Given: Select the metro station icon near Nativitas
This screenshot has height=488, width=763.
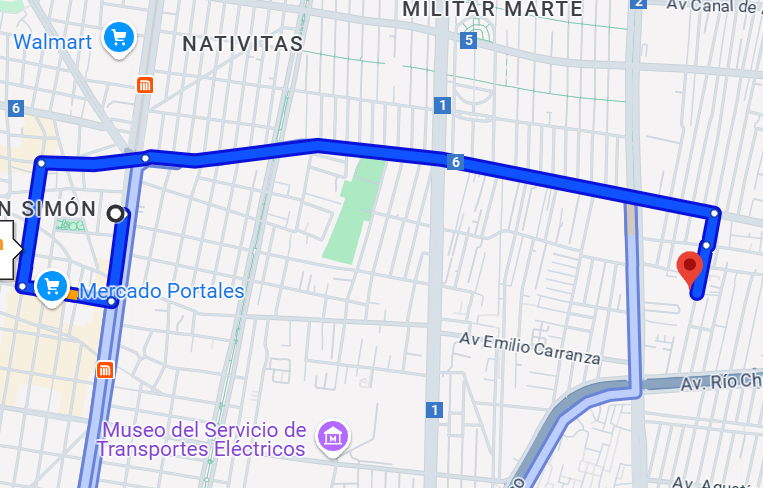Looking at the screenshot, I should pyautogui.click(x=146, y=85).
